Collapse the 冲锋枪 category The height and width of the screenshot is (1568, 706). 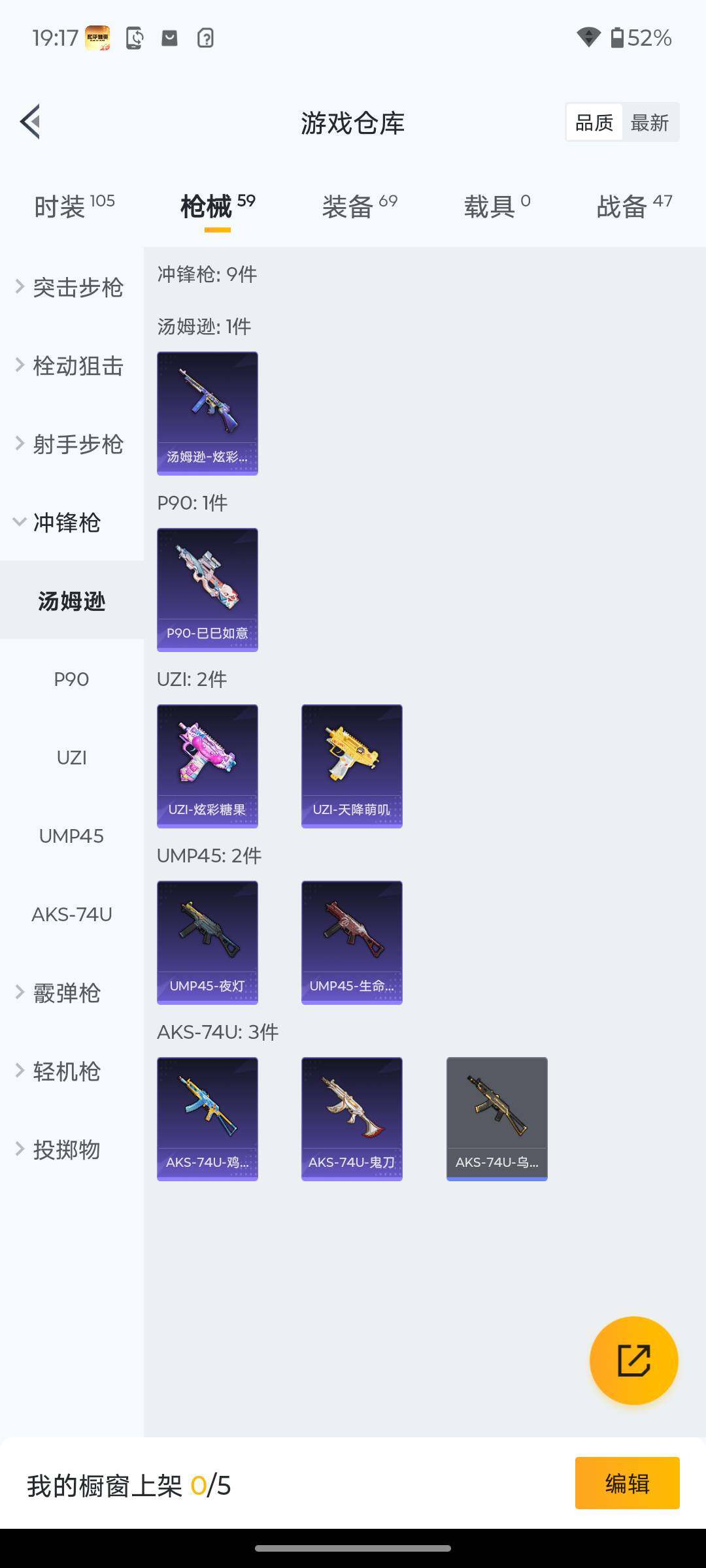tap(59, 523)
